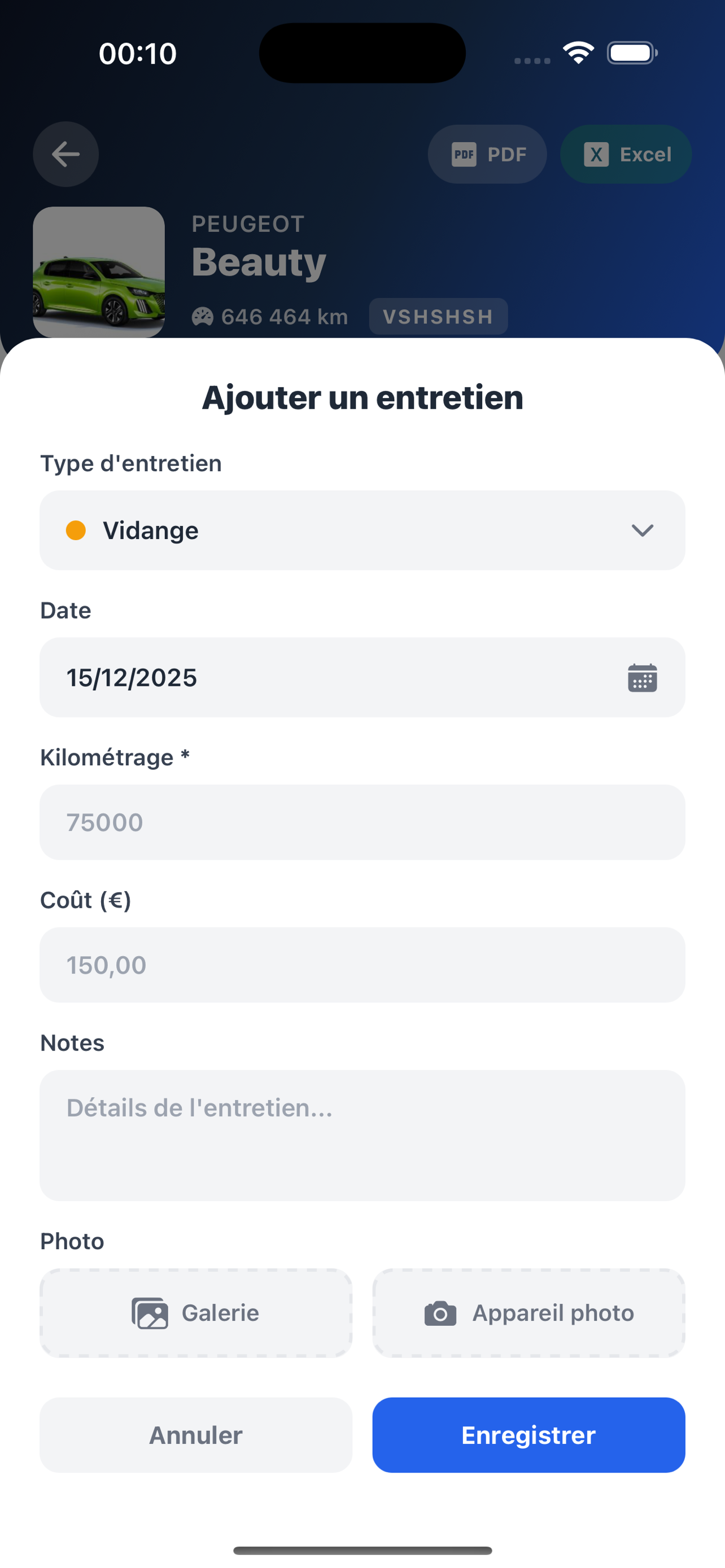Image resolution: width=725 pixels, height=1568 pixels.
Task: Click the orange dot next to Vidange
Action: 76,530
